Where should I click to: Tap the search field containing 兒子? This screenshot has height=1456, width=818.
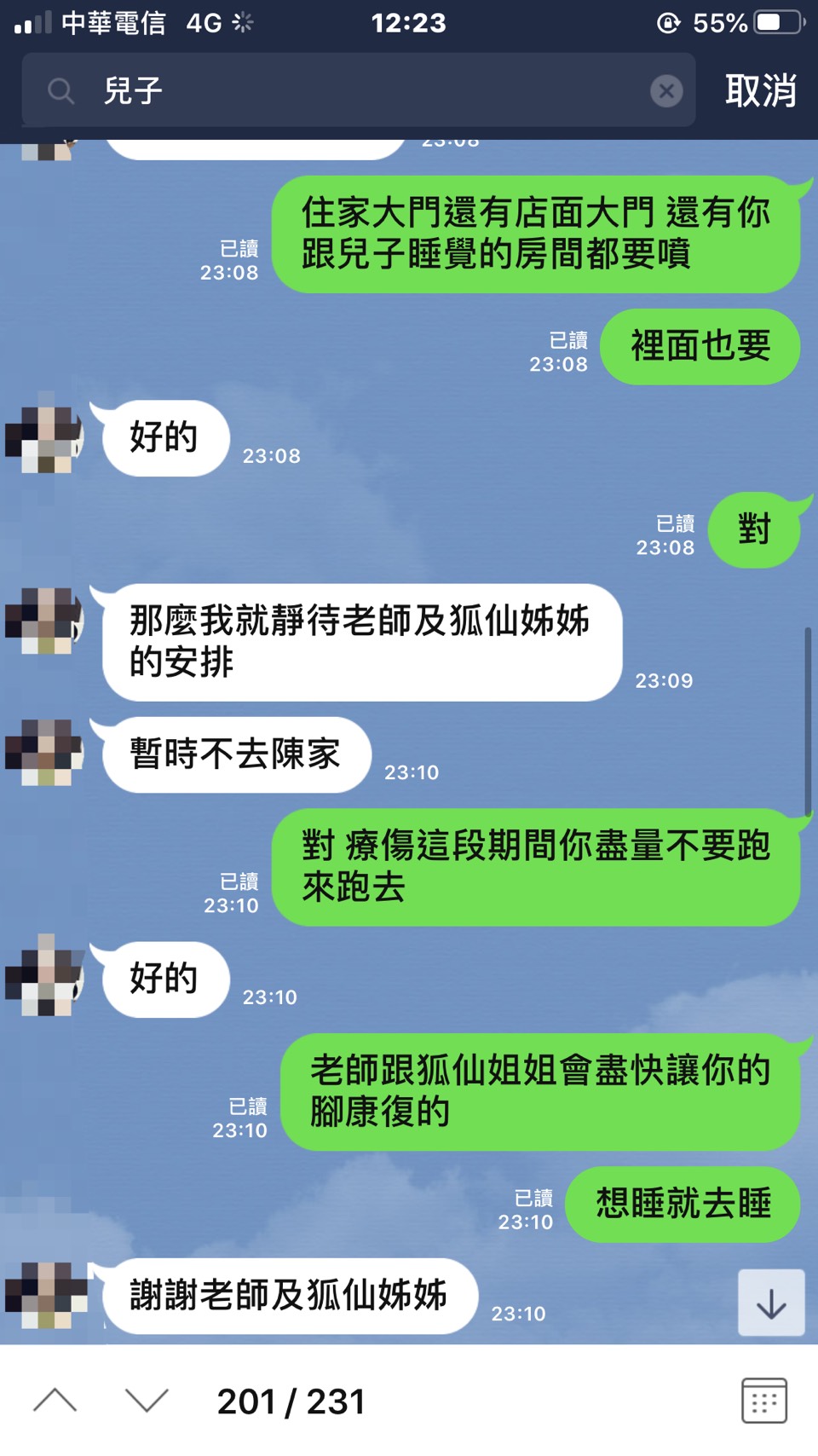tap(358, 90)
